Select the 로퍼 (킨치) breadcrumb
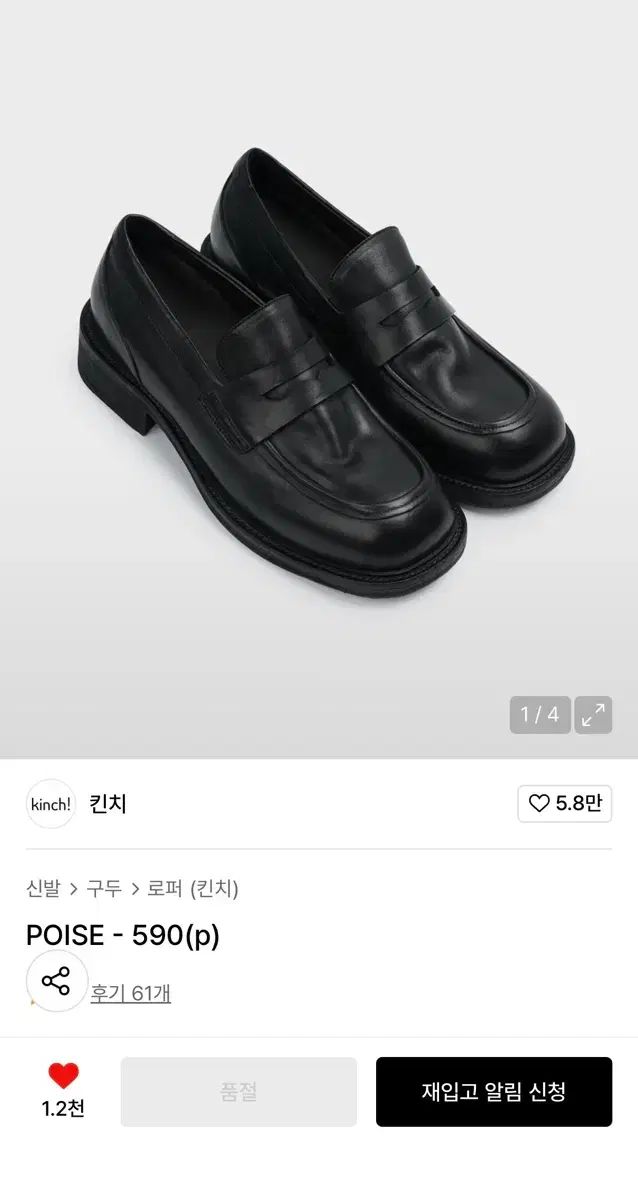The height and width of the screenshot is (1200, 638). click(193, 888)
